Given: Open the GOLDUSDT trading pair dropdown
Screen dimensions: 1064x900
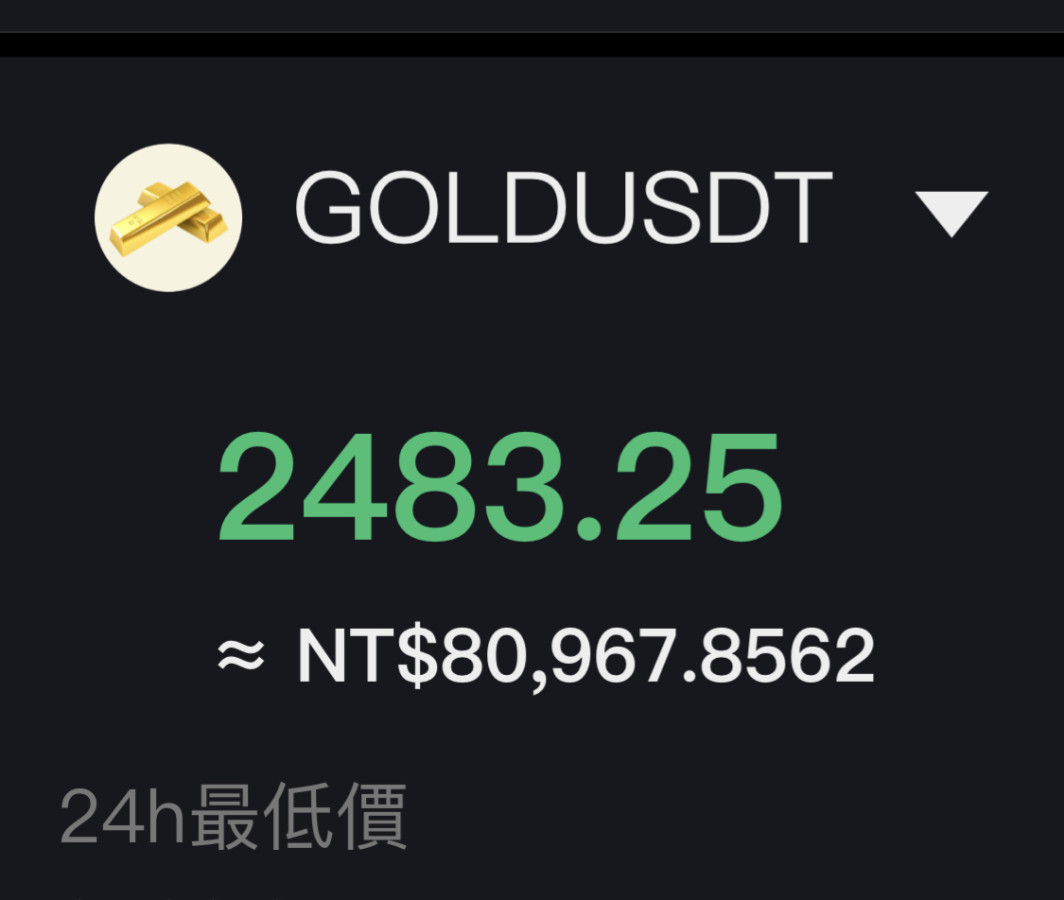Looking at the screenshot, I should point(950,213).
